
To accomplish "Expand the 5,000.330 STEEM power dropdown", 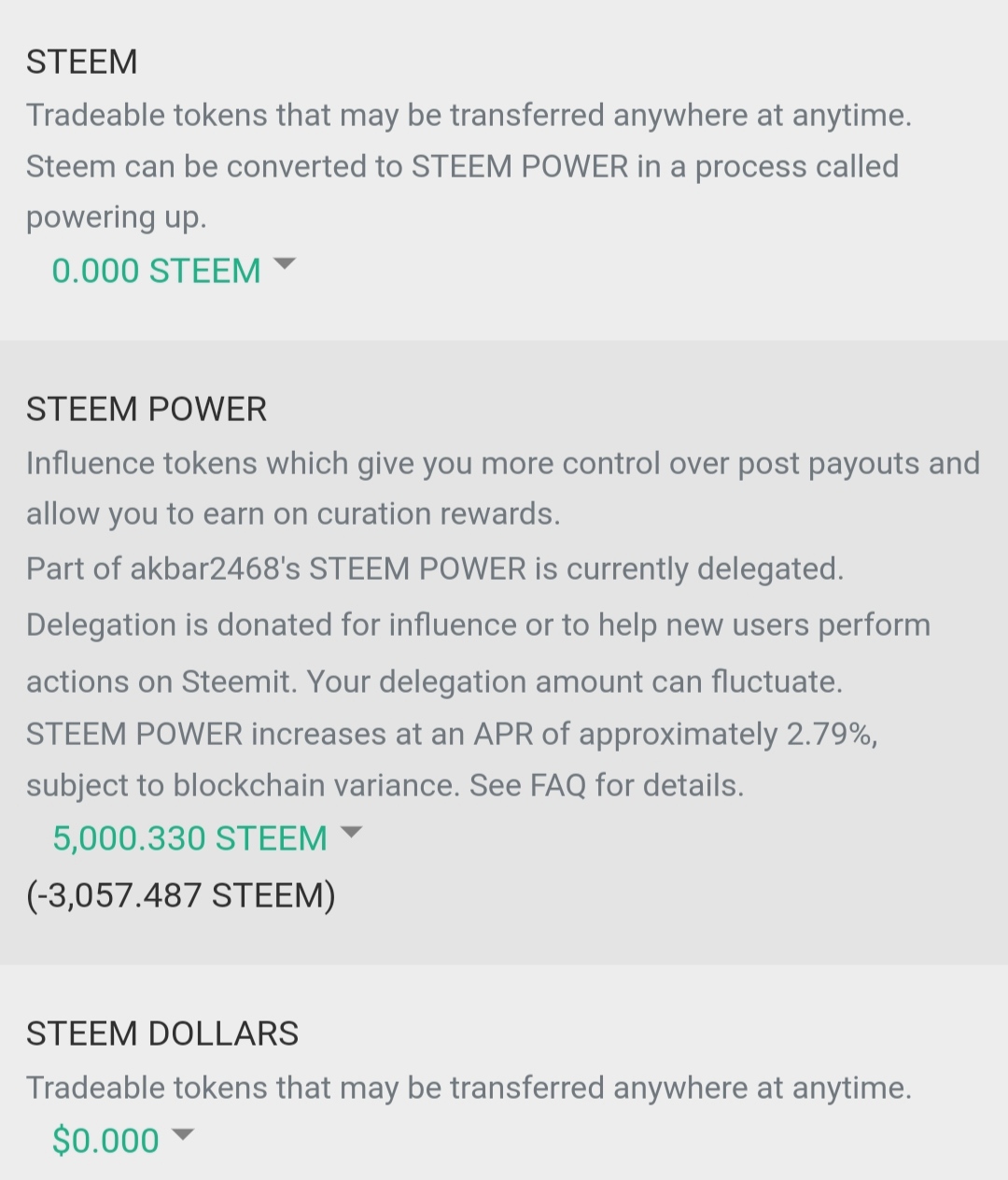I will pos(205,837).
